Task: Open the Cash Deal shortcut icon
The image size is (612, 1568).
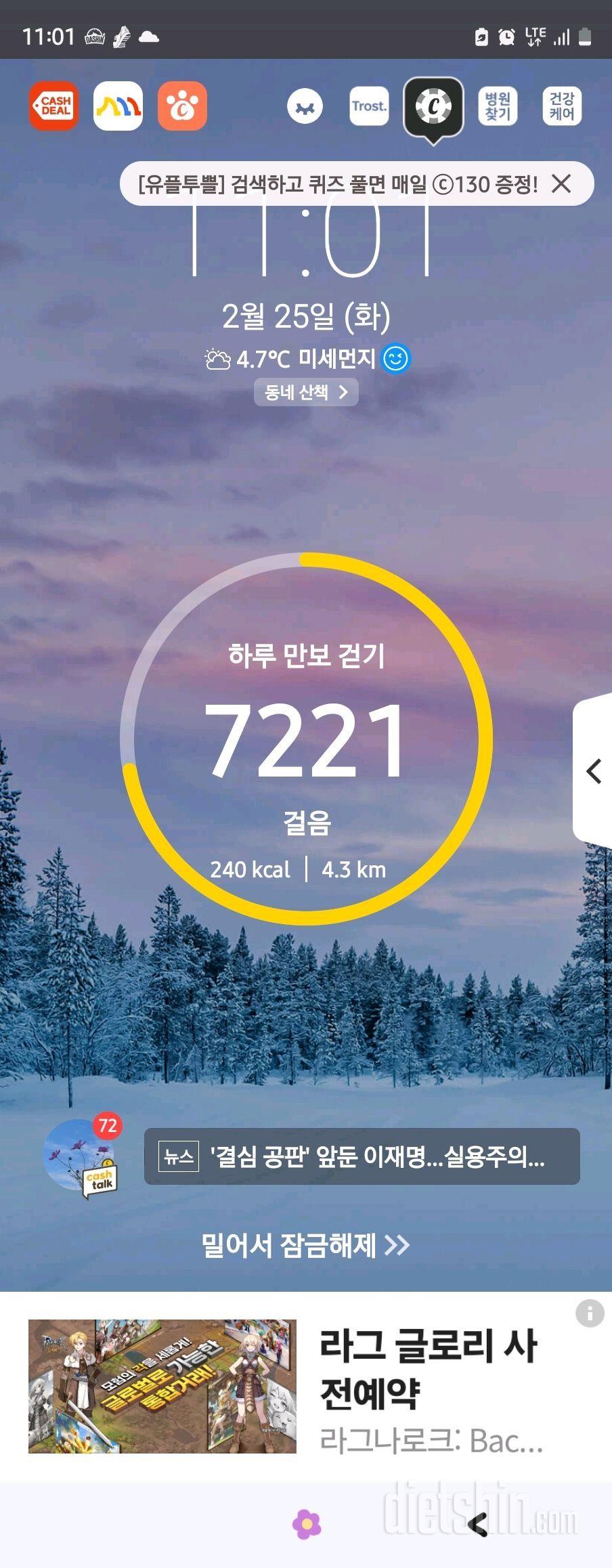Action: (53, 106)
